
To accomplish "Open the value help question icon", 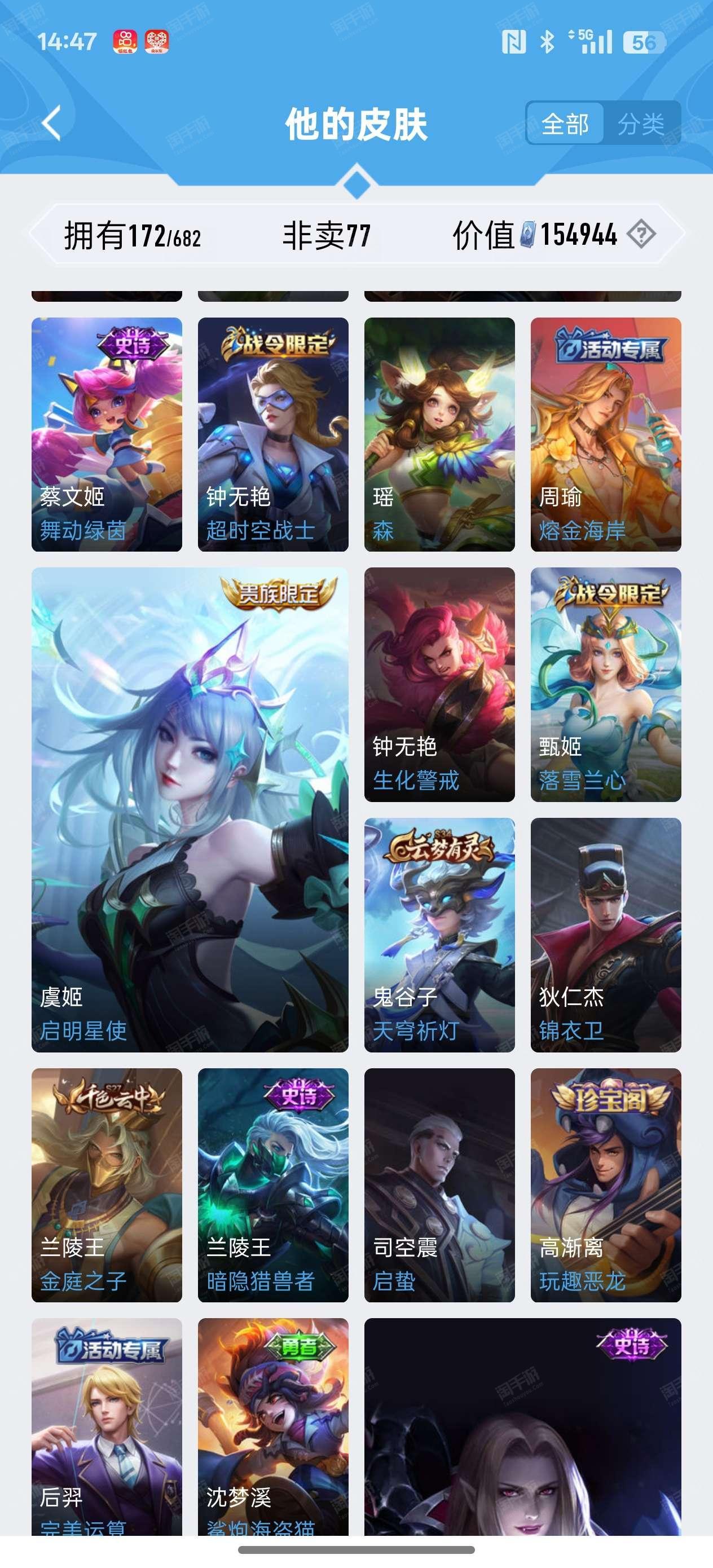I will [642, 234].
